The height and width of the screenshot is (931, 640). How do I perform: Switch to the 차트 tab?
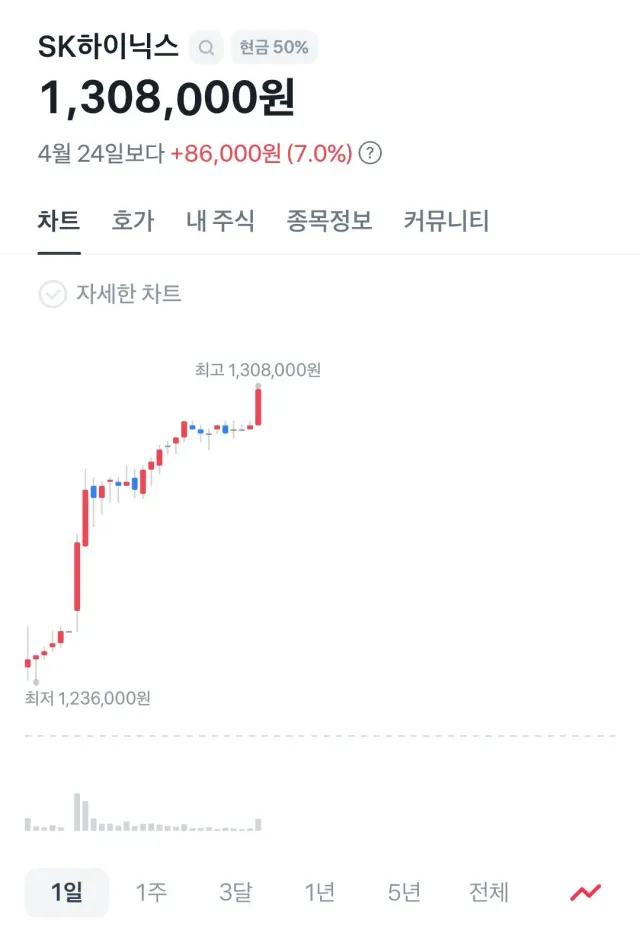tap(59, 221)
